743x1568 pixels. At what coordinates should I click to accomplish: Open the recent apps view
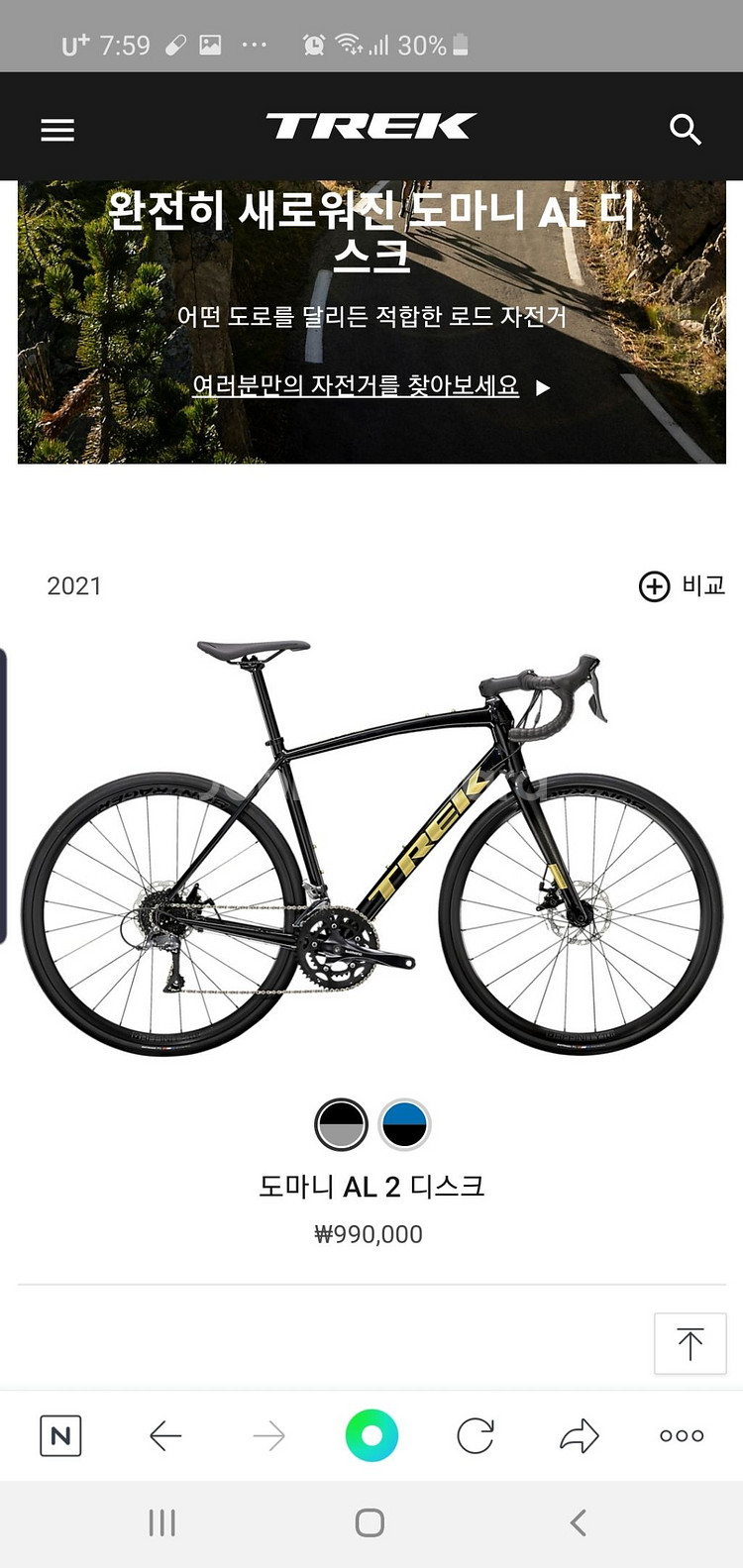pos(161,1522)
